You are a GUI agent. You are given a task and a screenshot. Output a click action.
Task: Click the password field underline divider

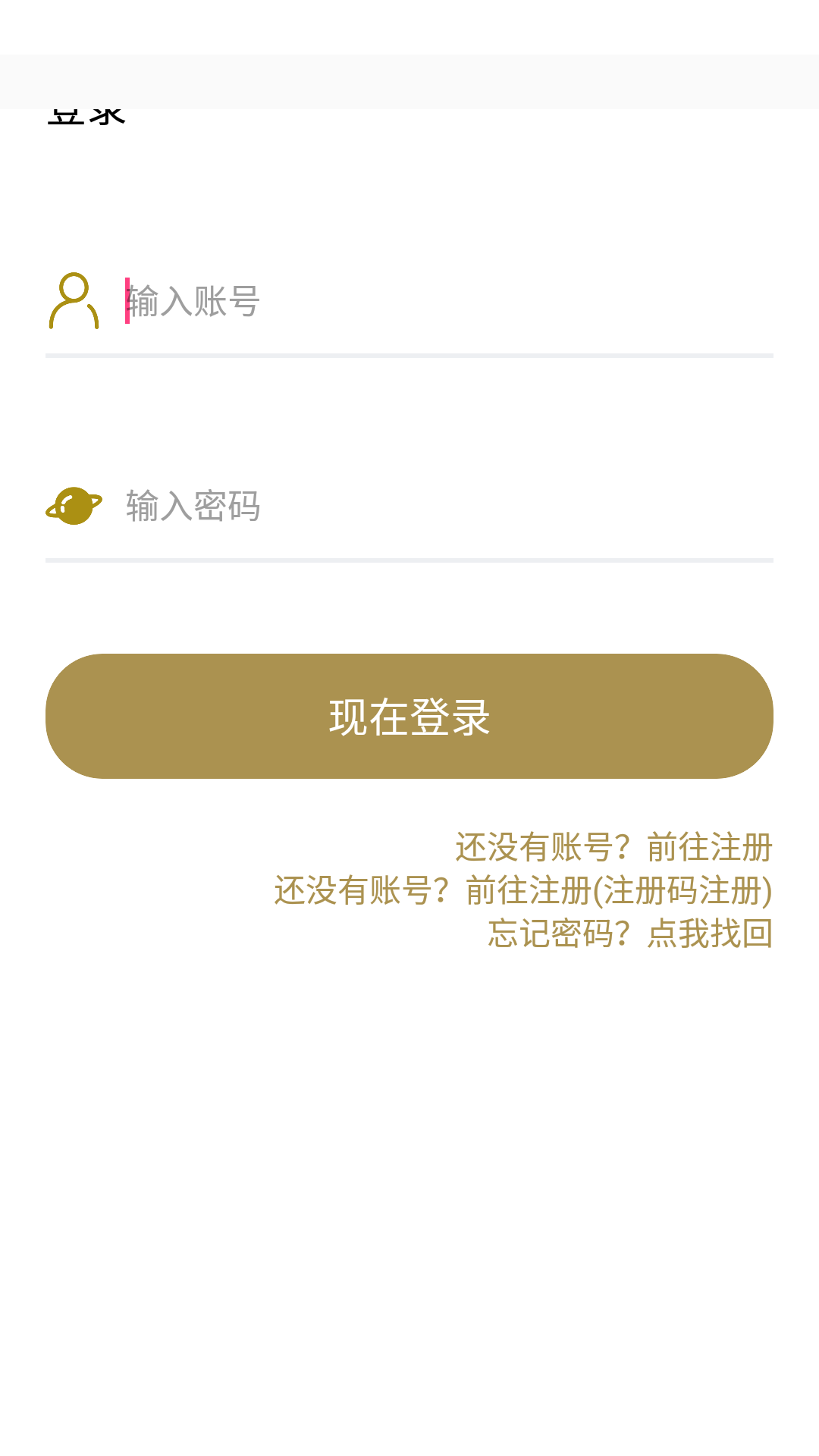click(x=409, y=560)
